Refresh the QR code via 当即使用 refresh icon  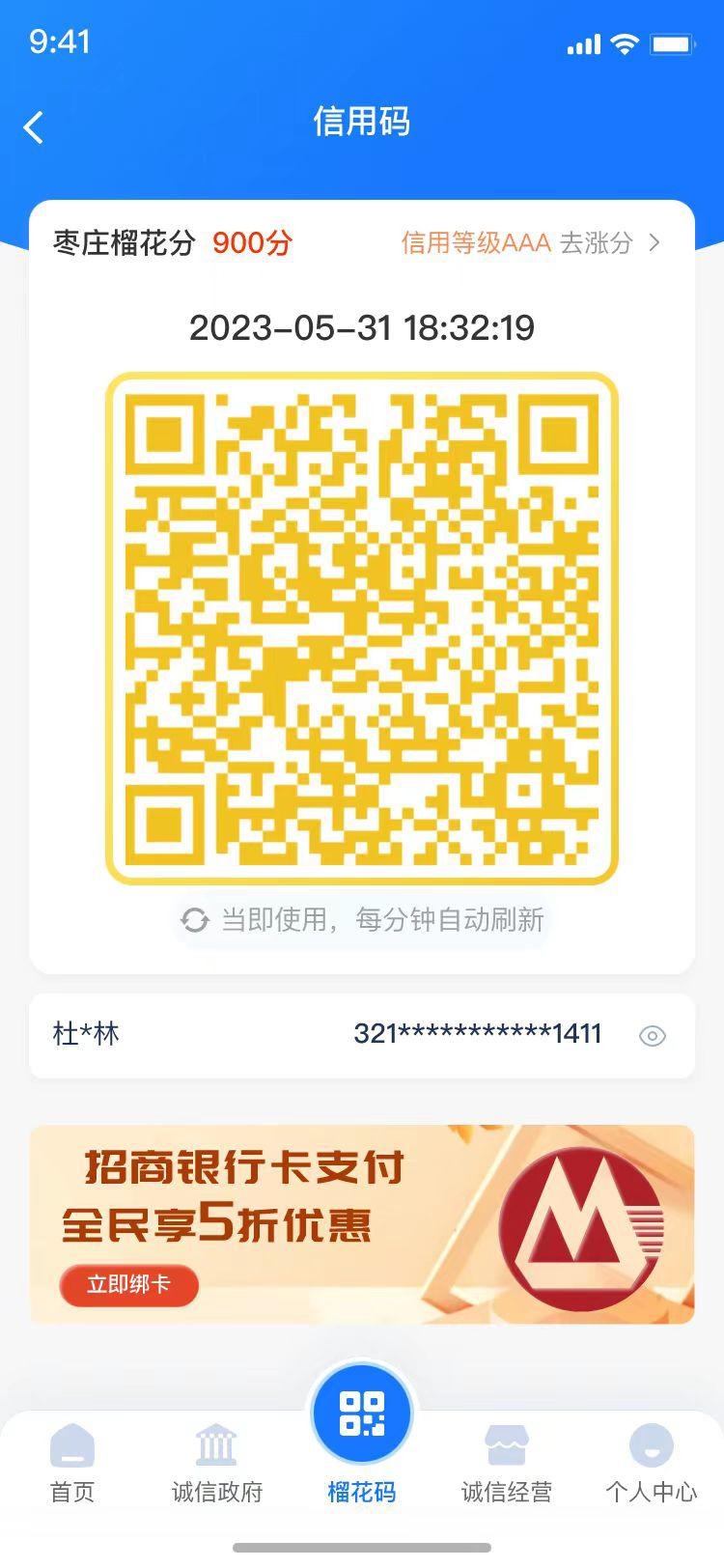(195, 920)
